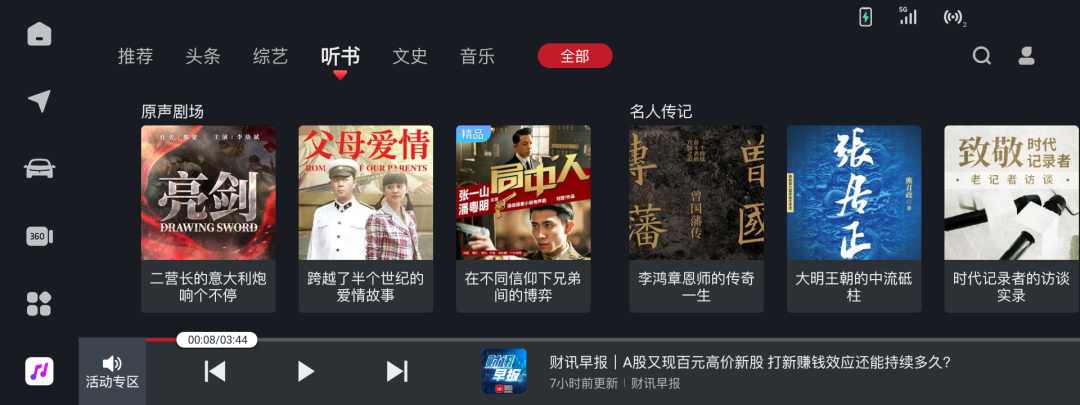
Task: Skip to the next track
Action: [x=397, y=372]
